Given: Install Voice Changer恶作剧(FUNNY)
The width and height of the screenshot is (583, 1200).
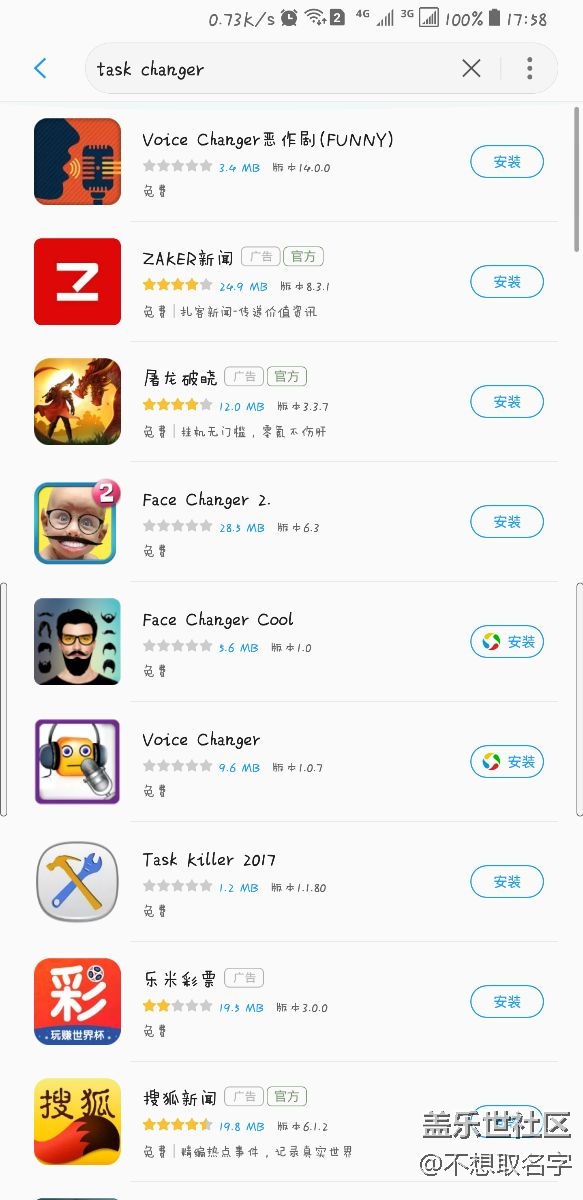Looking at the screenshot, I should coord(507,162).
